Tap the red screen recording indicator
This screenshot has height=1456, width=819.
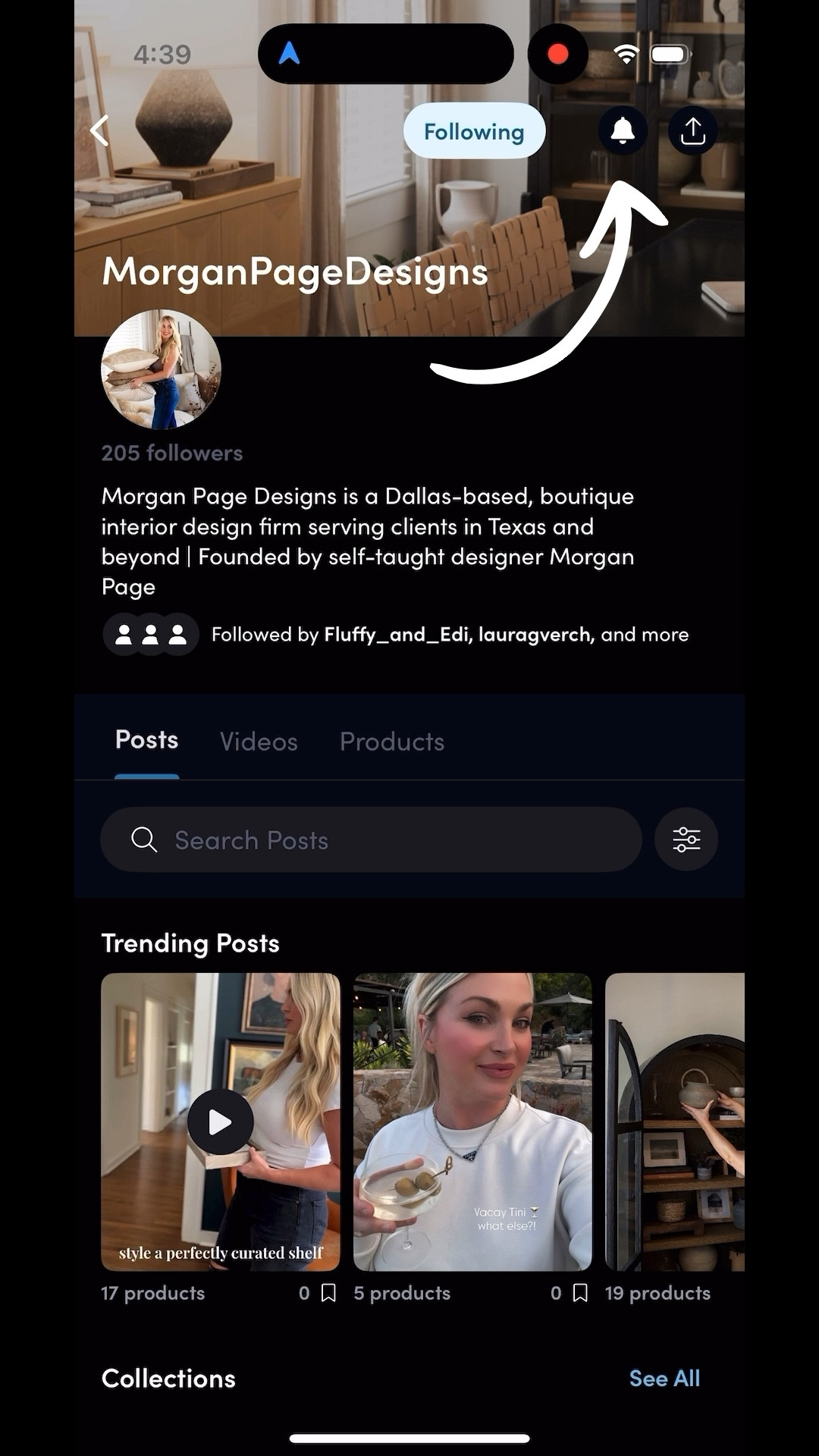558,54
